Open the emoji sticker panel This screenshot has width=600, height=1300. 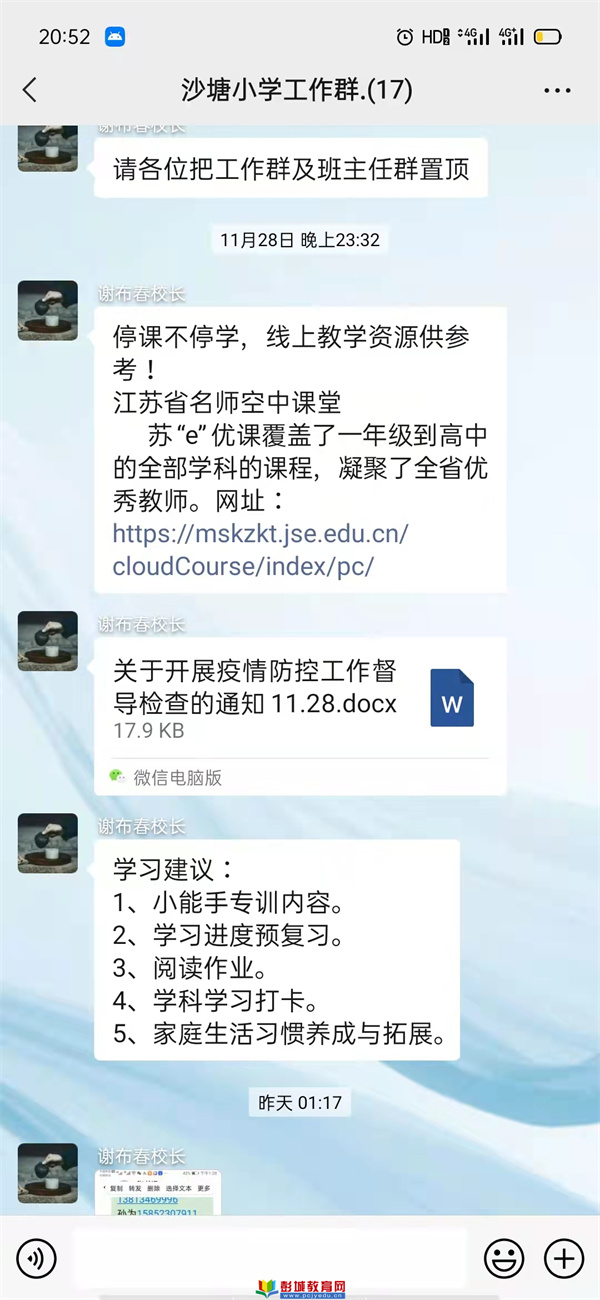coord(504,1257)
